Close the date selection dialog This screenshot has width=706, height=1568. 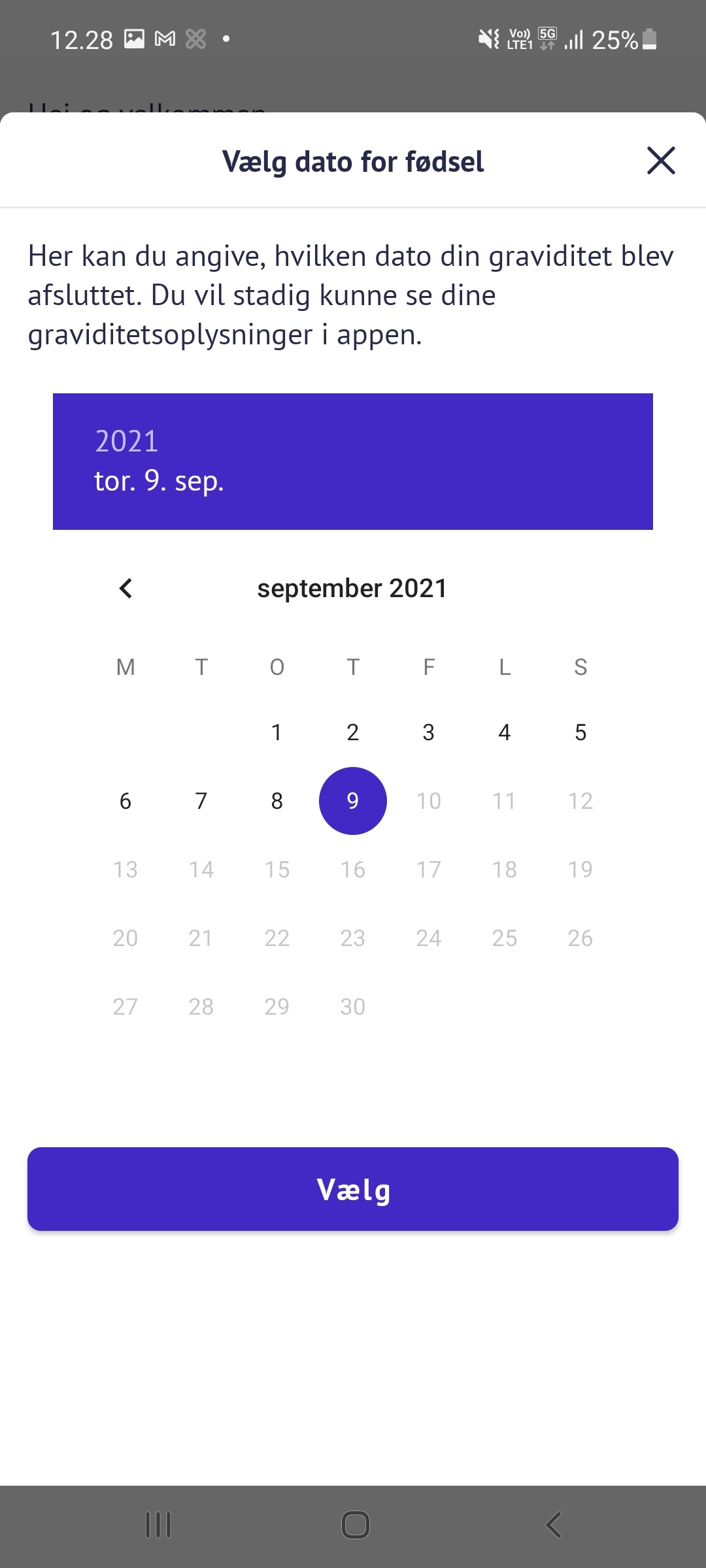[x=661, y=161]
